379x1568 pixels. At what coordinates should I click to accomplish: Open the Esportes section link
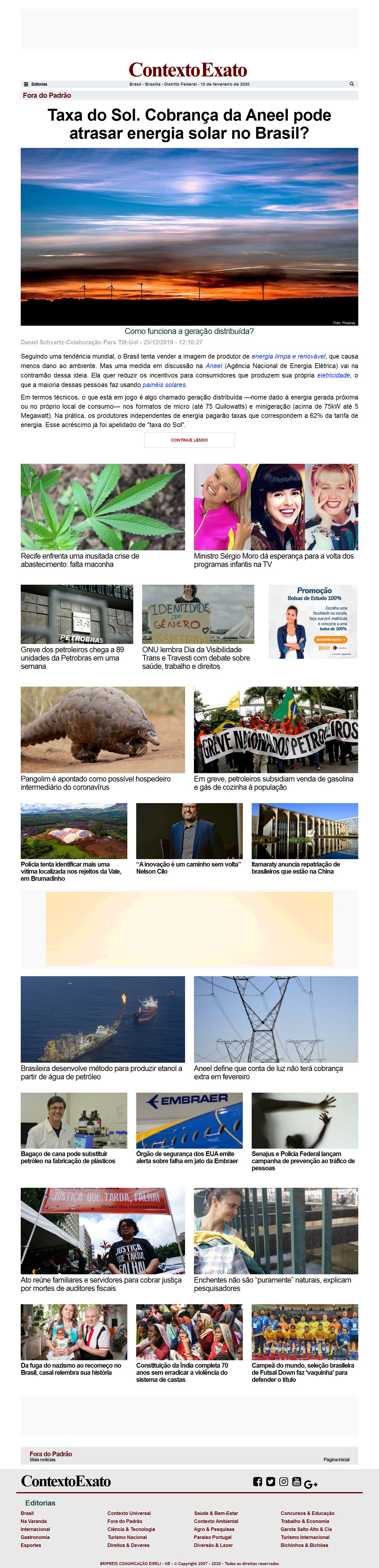[x=31, y=1545]
